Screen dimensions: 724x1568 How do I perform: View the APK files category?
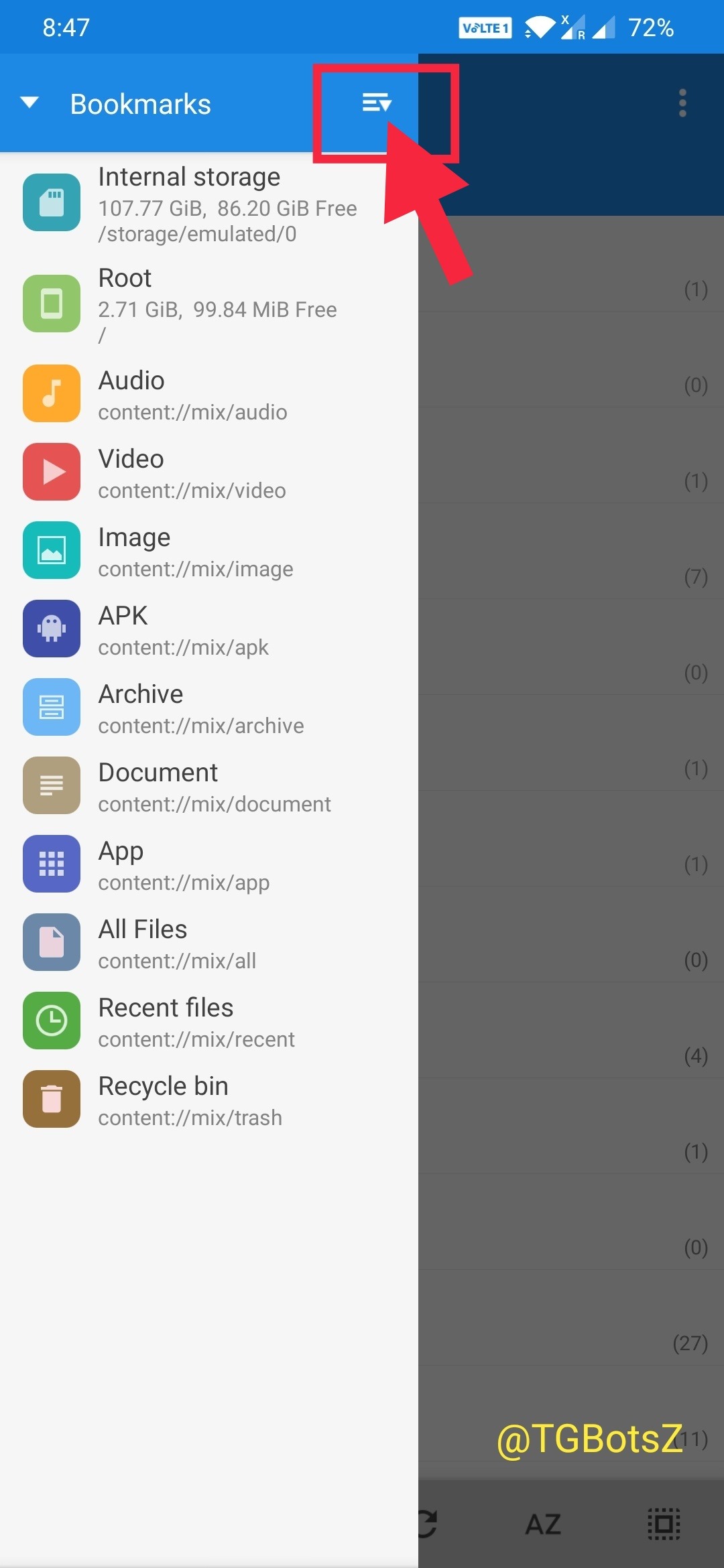click(208, 629)
